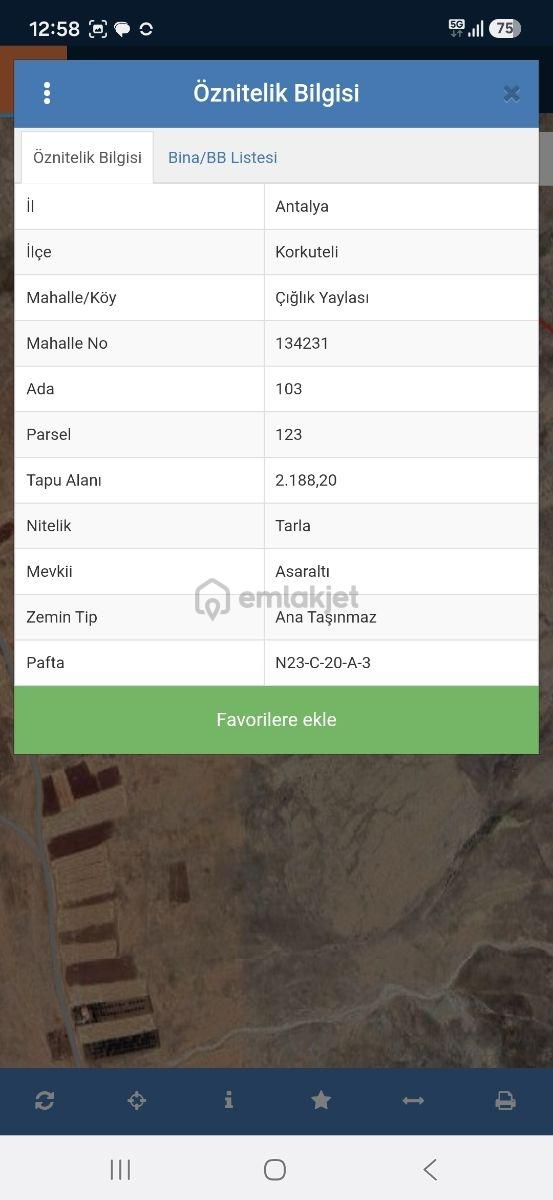
Task: Refresh the map with the reload icon
Action: (x=45, y=1101)
